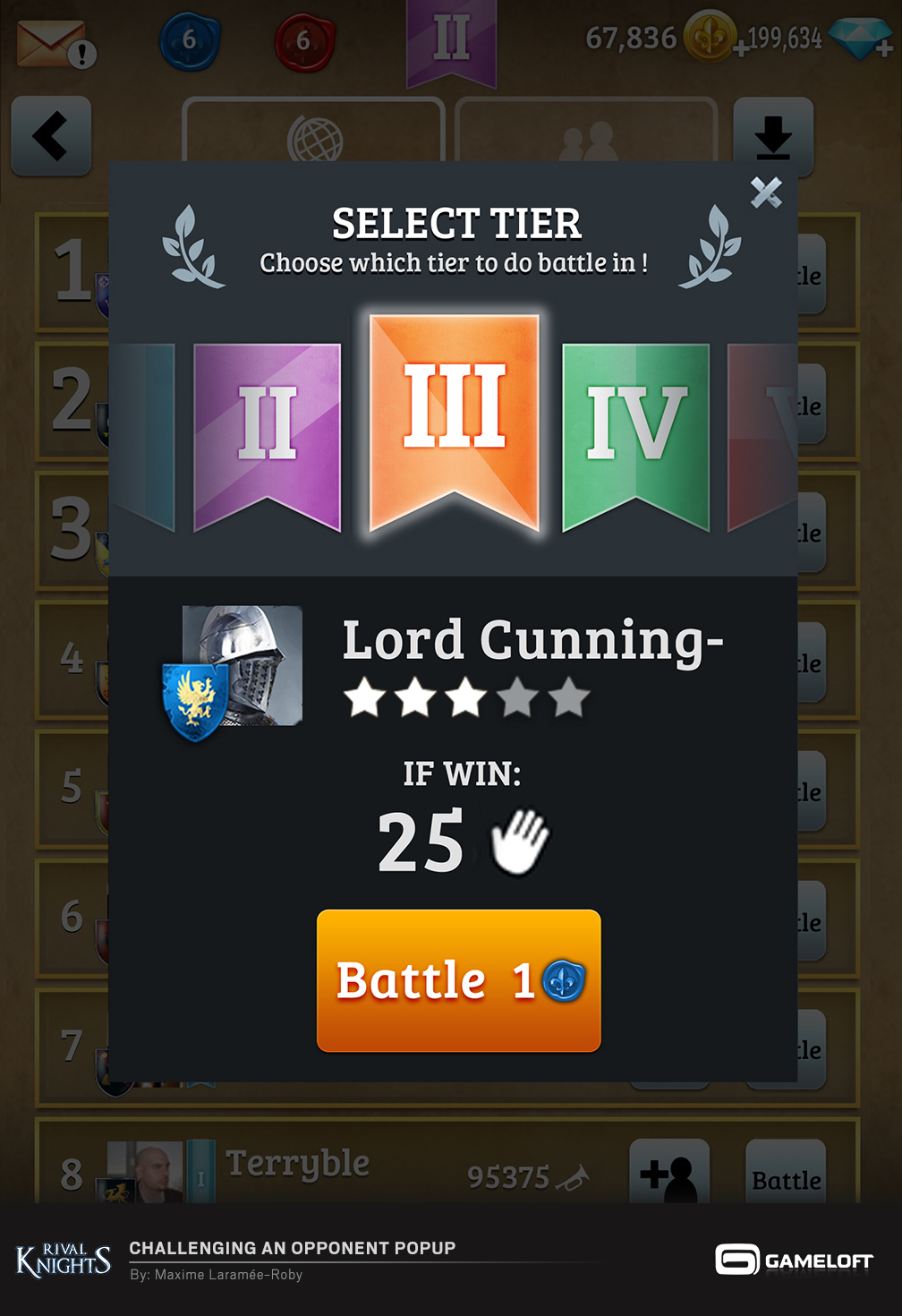Open the mail inbox envelope
This screenshot has height=1316, width=902.
52,44
